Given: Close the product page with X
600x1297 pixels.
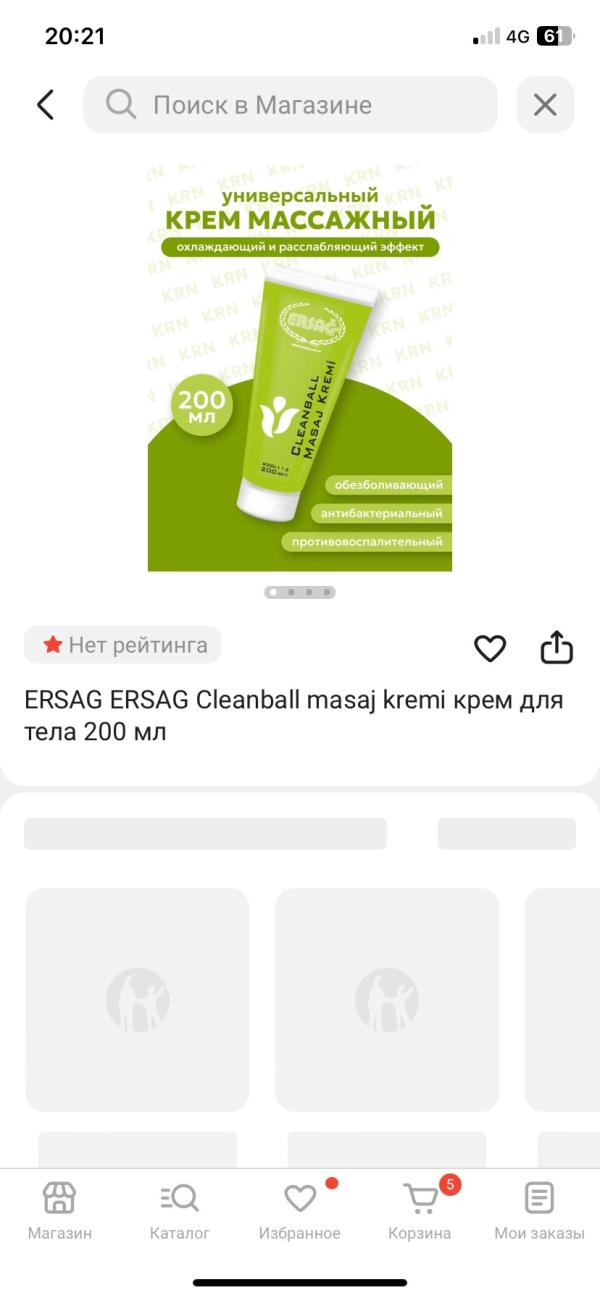Looking at the screenshot, I should (x=545, y=105).
